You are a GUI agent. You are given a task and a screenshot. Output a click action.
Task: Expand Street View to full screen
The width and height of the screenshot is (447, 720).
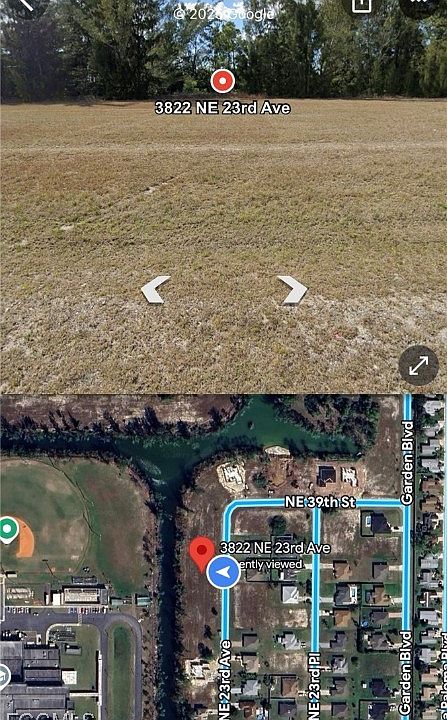point(418,366)
